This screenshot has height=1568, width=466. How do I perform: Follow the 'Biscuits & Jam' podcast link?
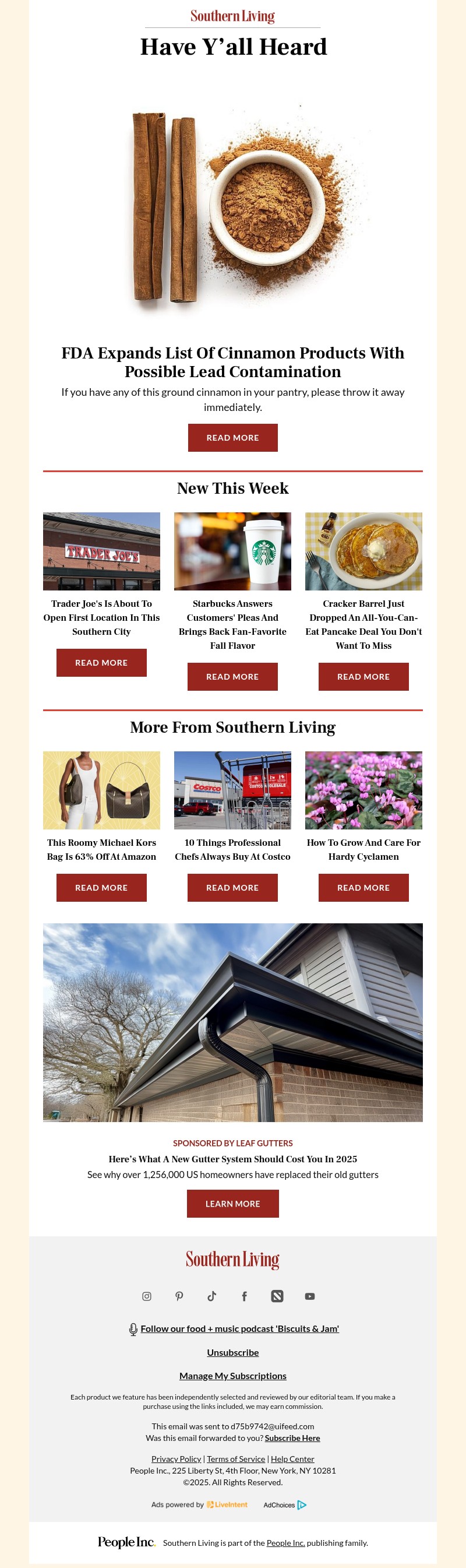click(x=239, y=1328)
